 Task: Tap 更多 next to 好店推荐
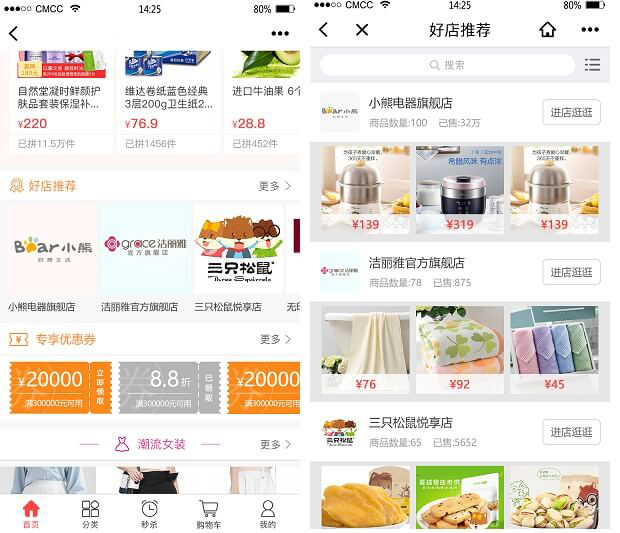coord(275,186)
